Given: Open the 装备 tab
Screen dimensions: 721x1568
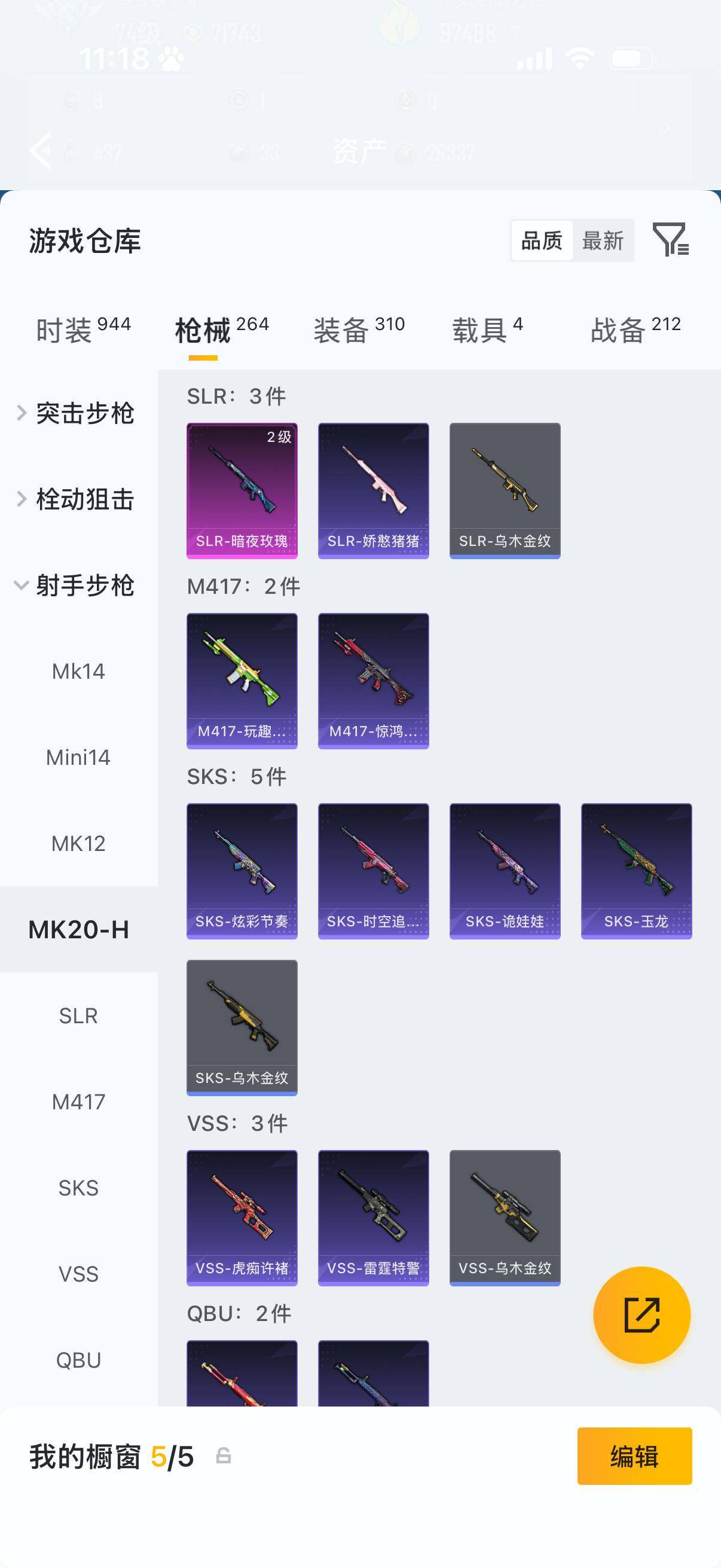Looking at the screenshot, I should pos(359,331).
